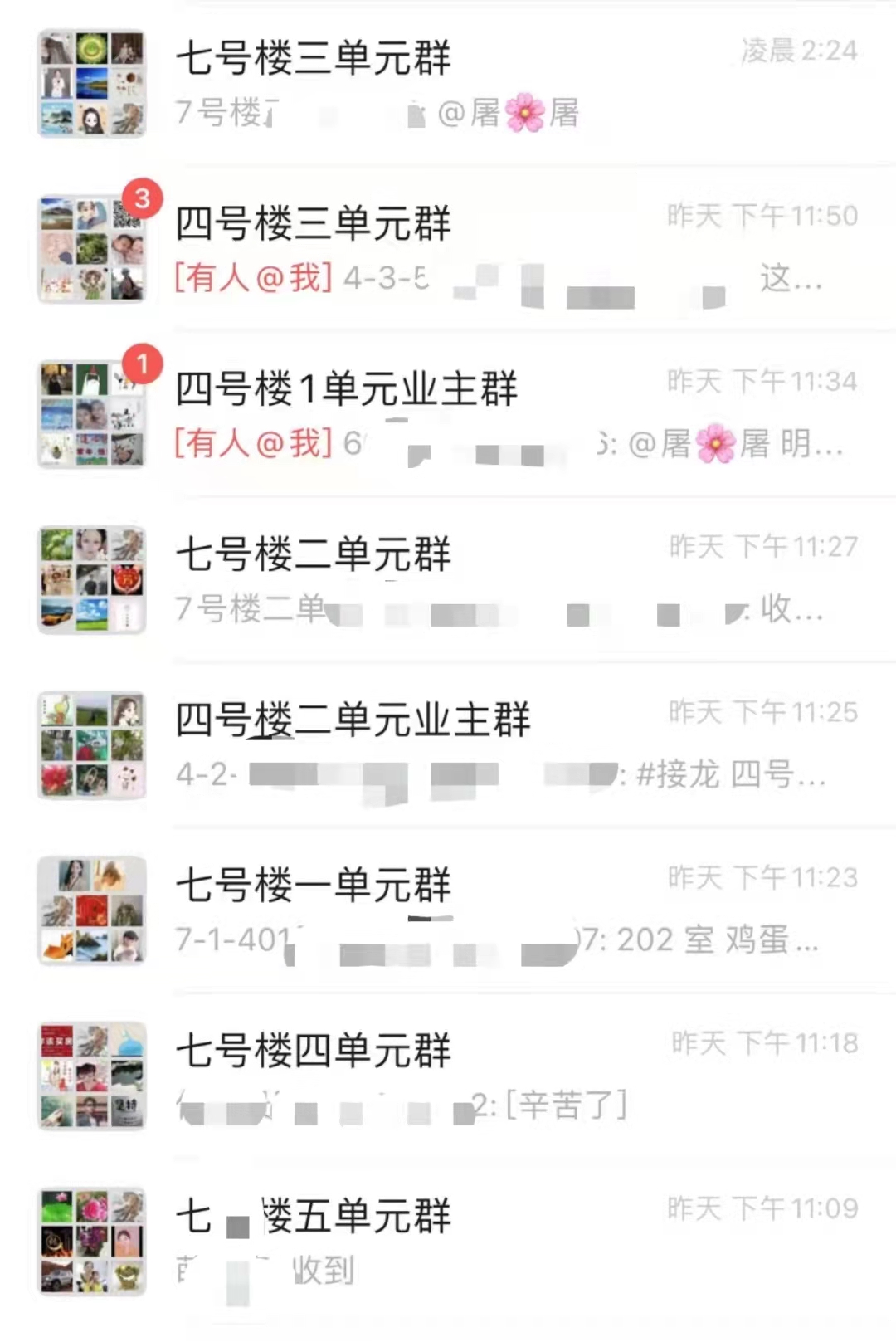This screenshot has height=1342, width=896.
Task: Open the 四号楼1单元业主群 conversation
Action: point(448,414)
